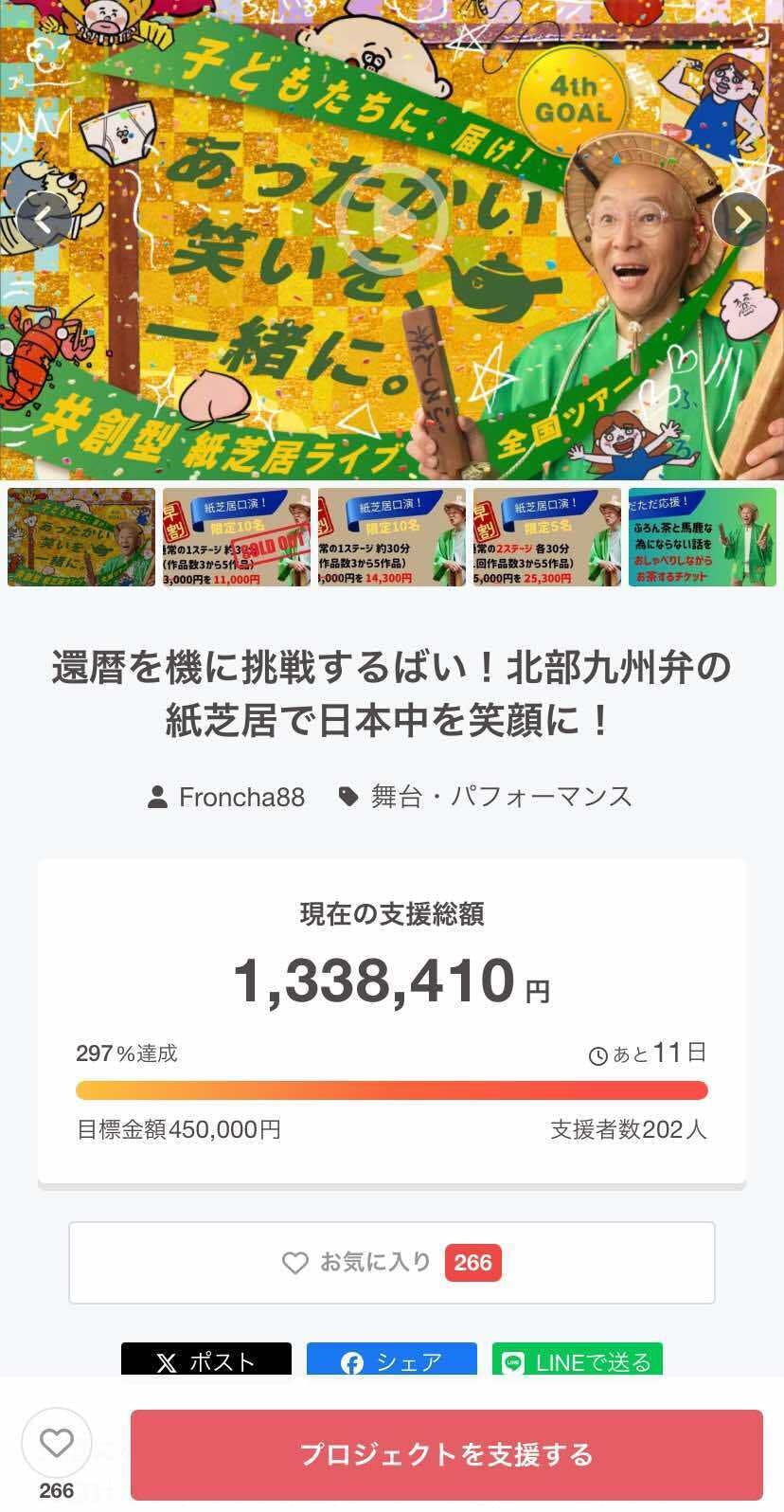Select the 14,300円 reward thumbnail

pos(392,537)
